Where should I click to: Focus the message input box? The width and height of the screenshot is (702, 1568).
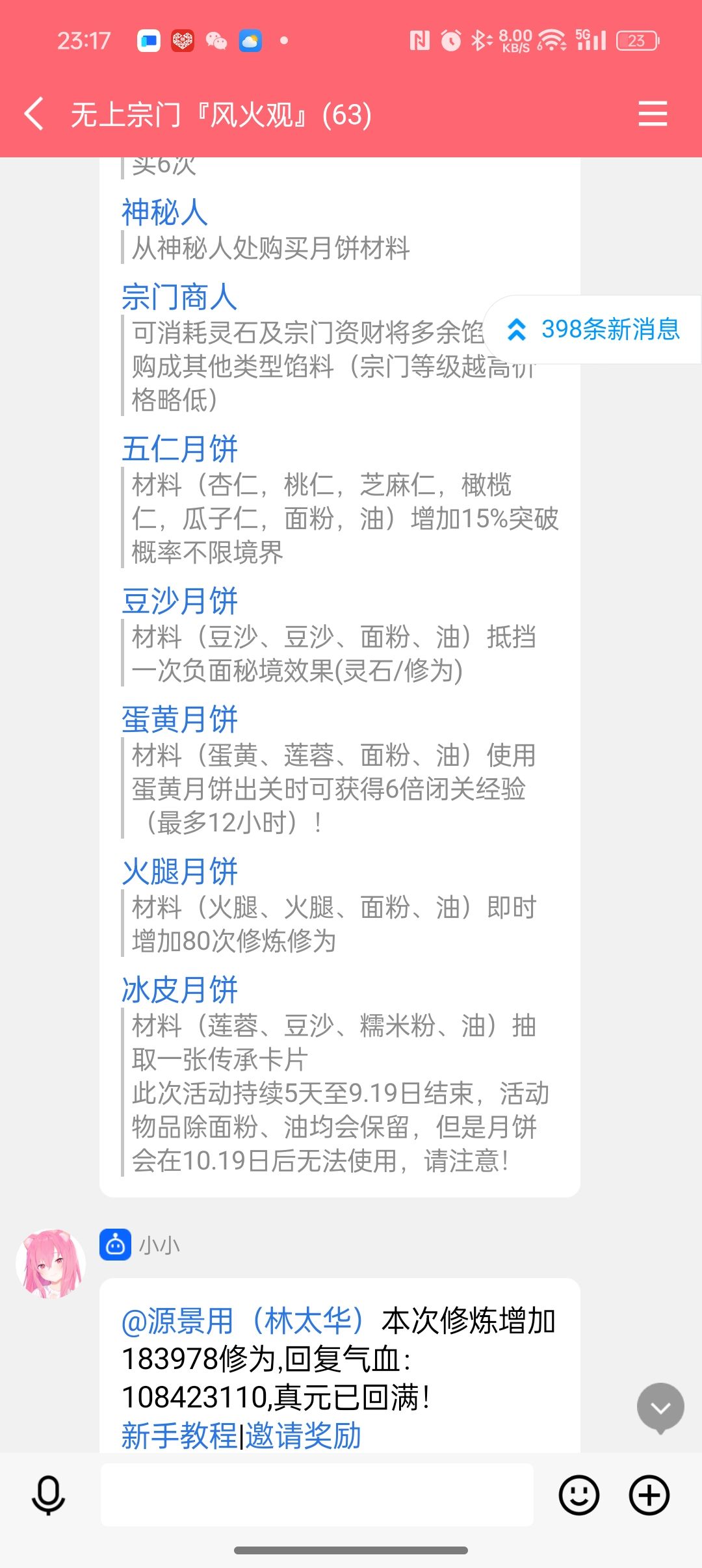[317, 1495]
